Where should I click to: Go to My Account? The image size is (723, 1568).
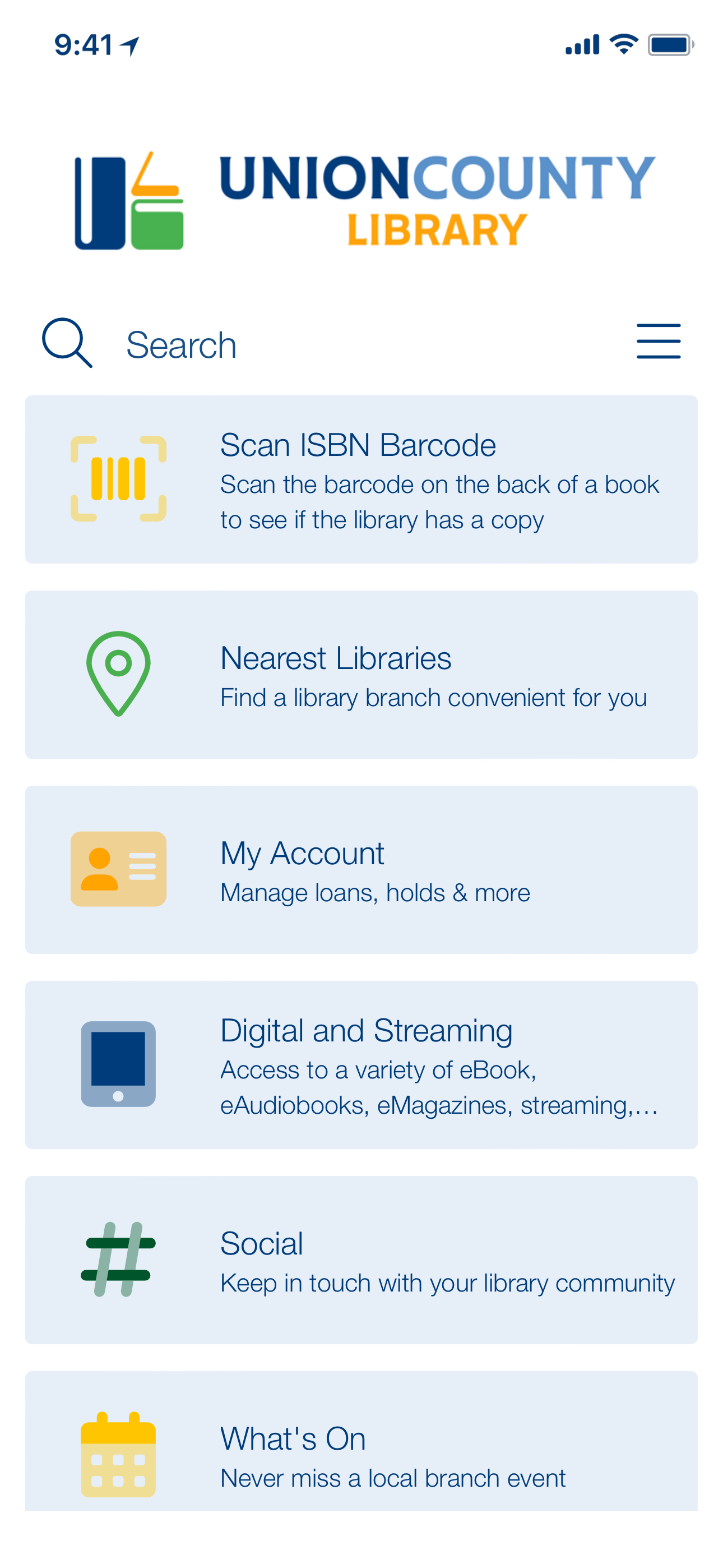coord(361,869)
